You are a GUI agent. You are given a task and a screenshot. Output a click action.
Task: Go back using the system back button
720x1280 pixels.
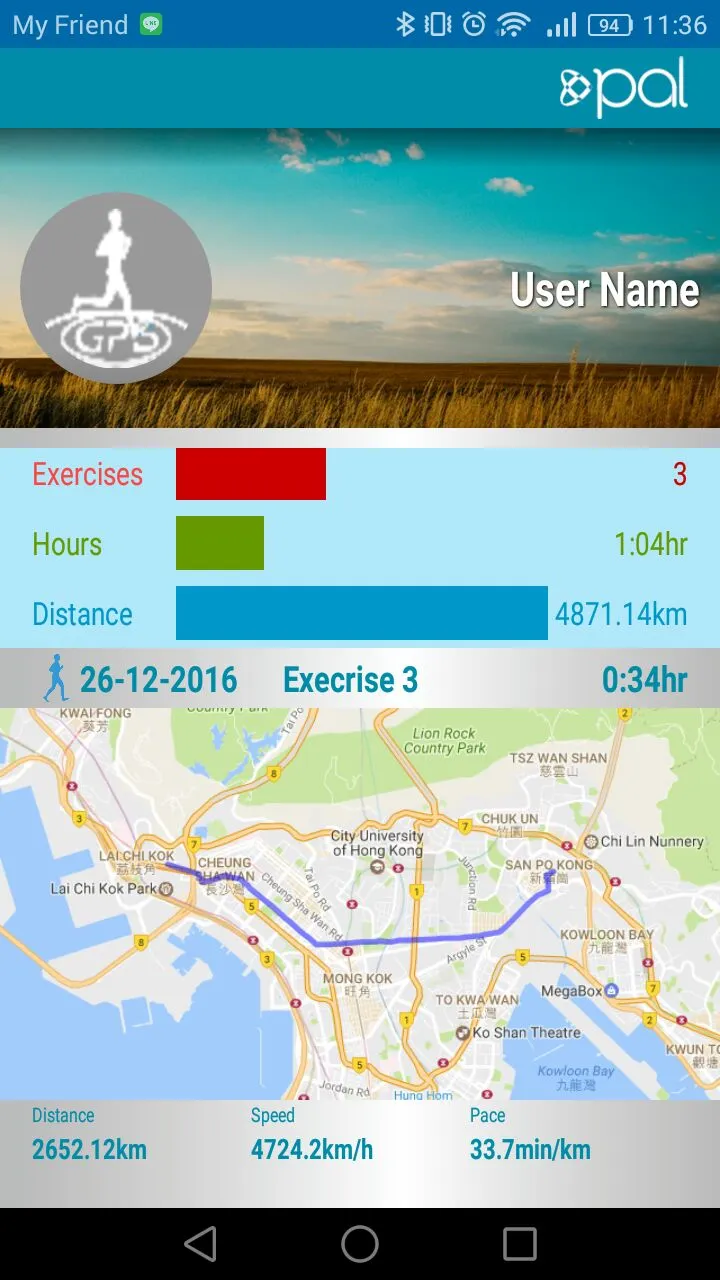click(x=200, y=1244)
